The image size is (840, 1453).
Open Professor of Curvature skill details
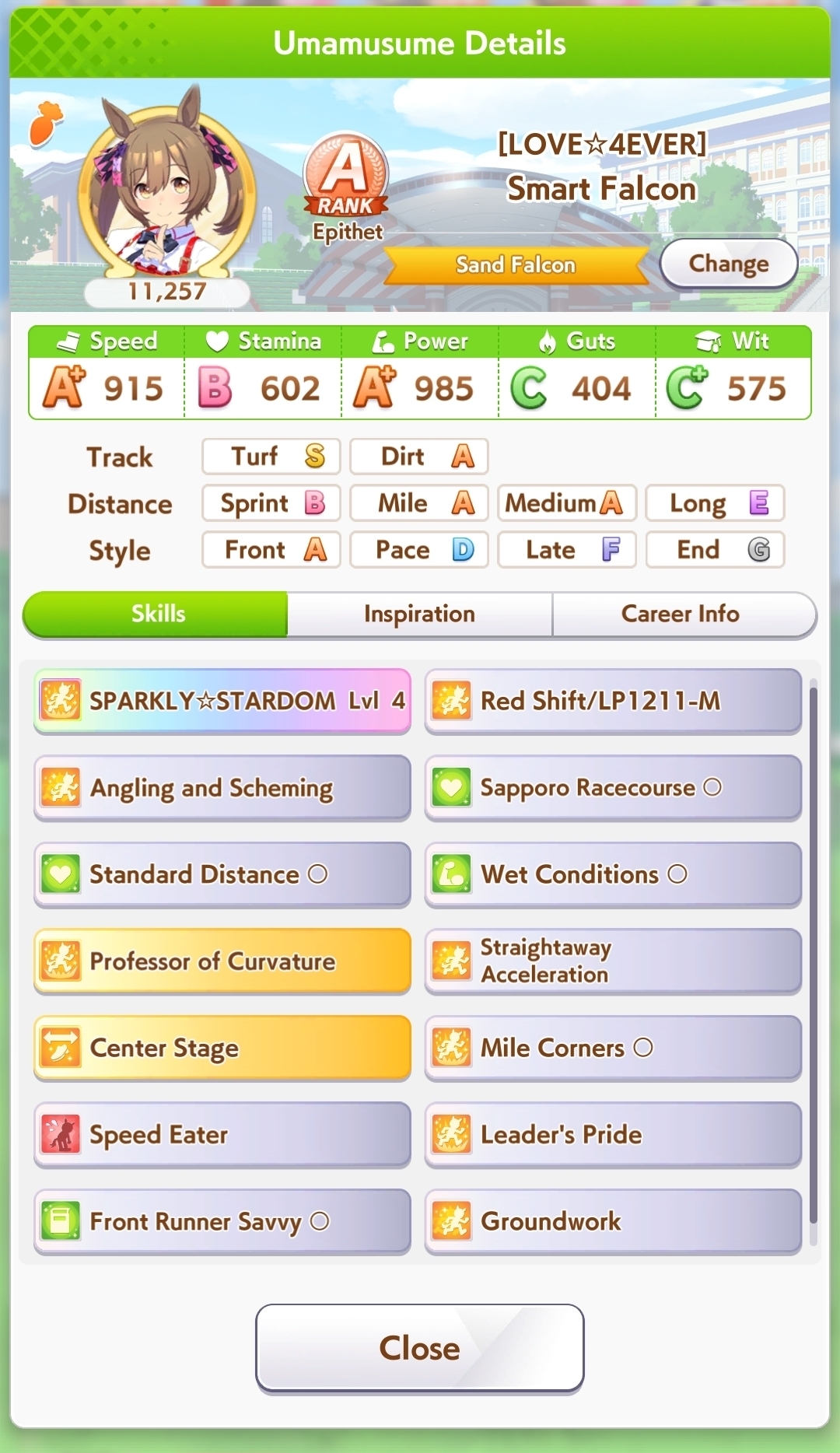(222, 961)
